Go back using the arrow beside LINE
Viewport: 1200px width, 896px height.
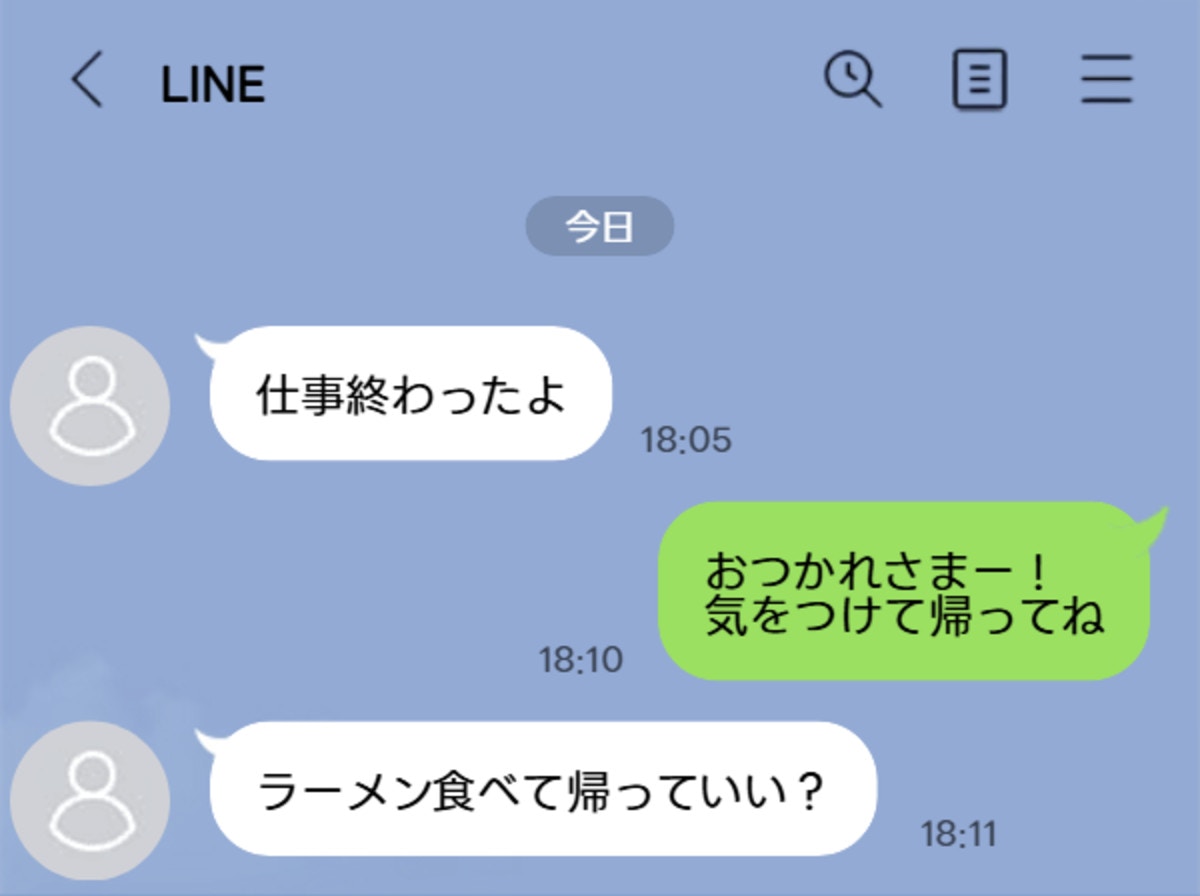(88, 80)
